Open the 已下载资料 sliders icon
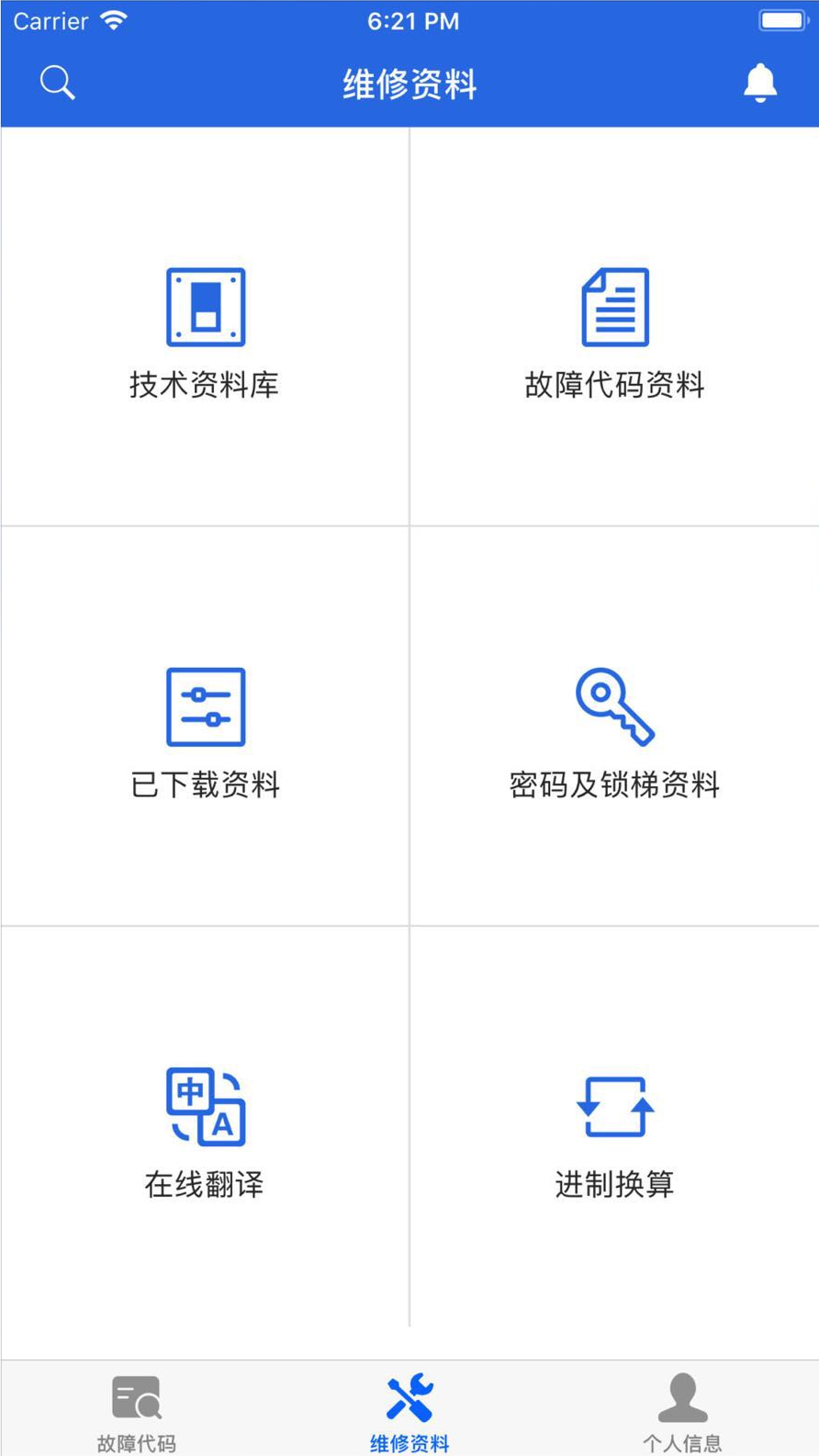Image resolution: width=819 pixels, height=1456 pixels. tap(204, 705)
